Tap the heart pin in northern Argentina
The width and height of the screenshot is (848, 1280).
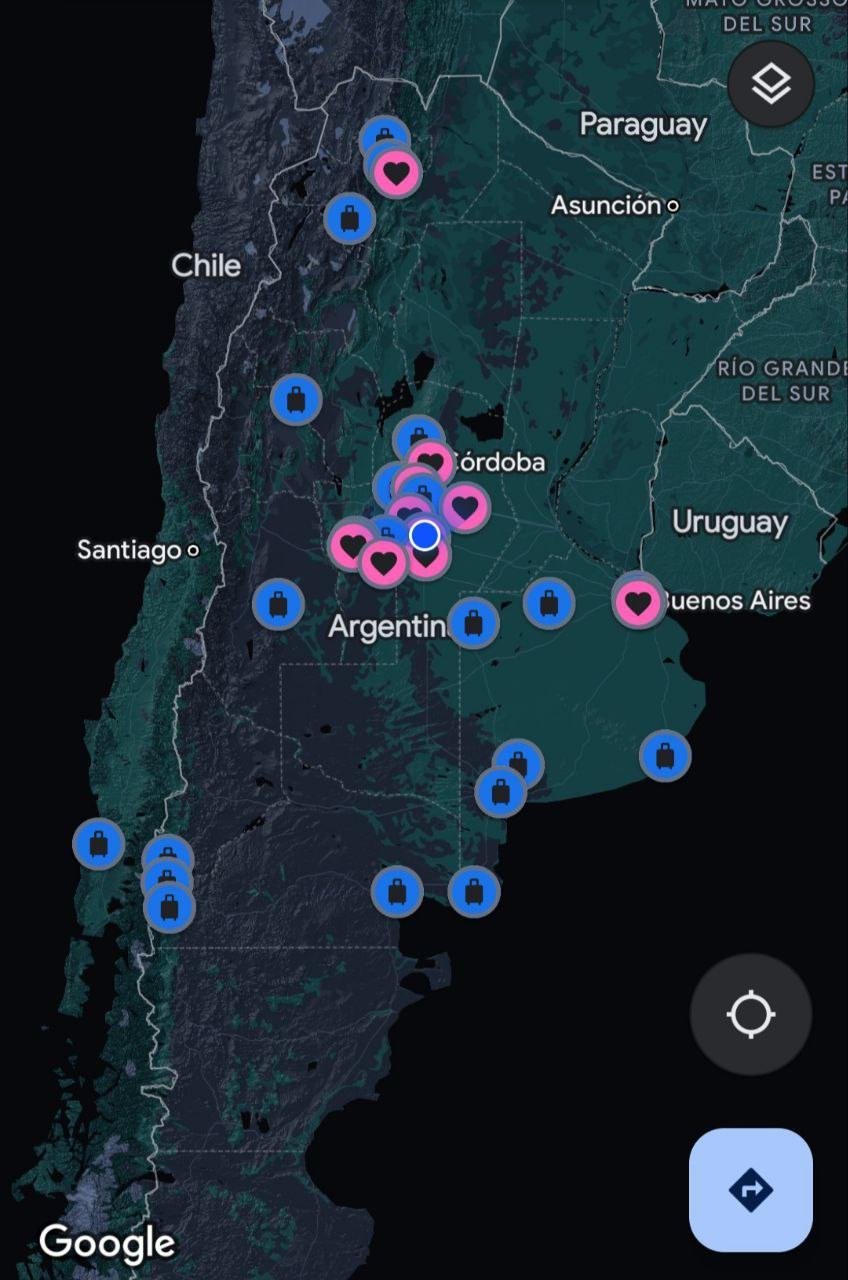pos(397,173)
